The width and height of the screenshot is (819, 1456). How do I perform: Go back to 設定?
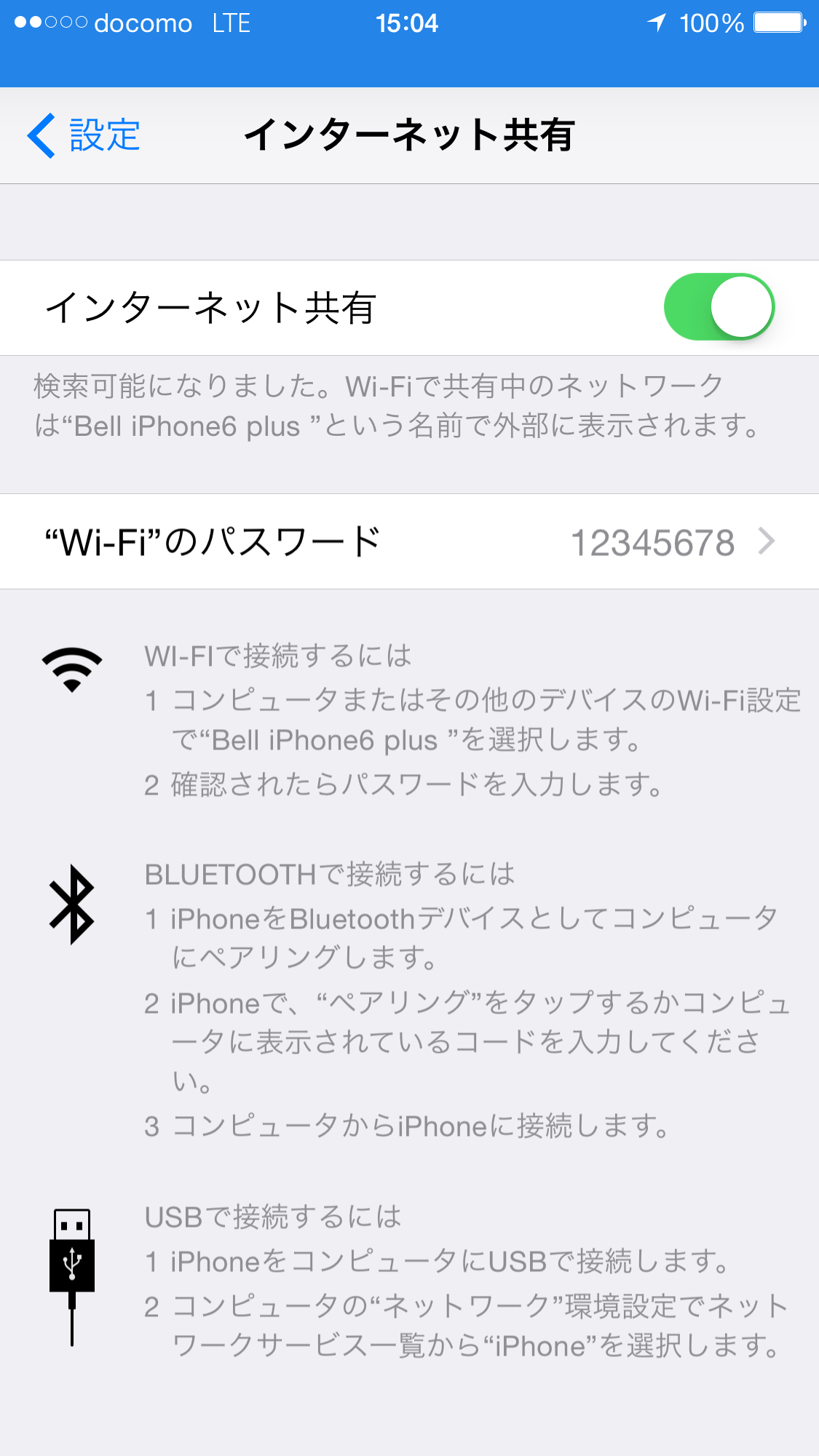click(84, 135)
